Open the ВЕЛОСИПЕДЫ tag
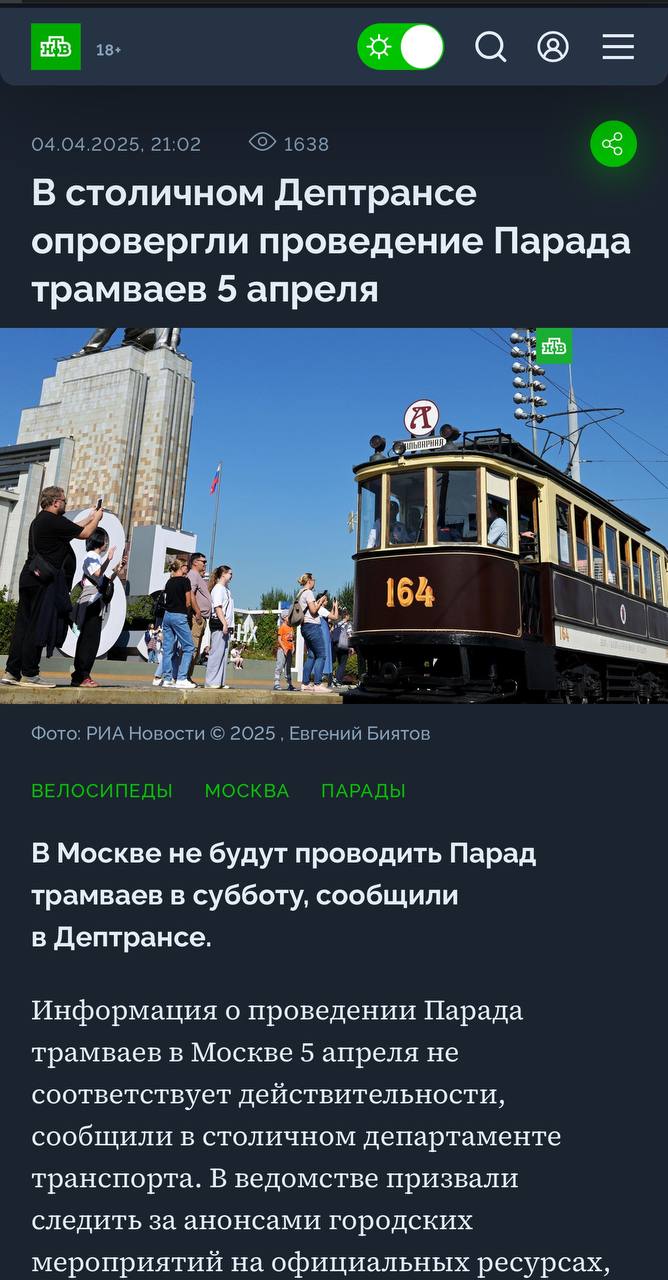 click(x=102, y=791)
